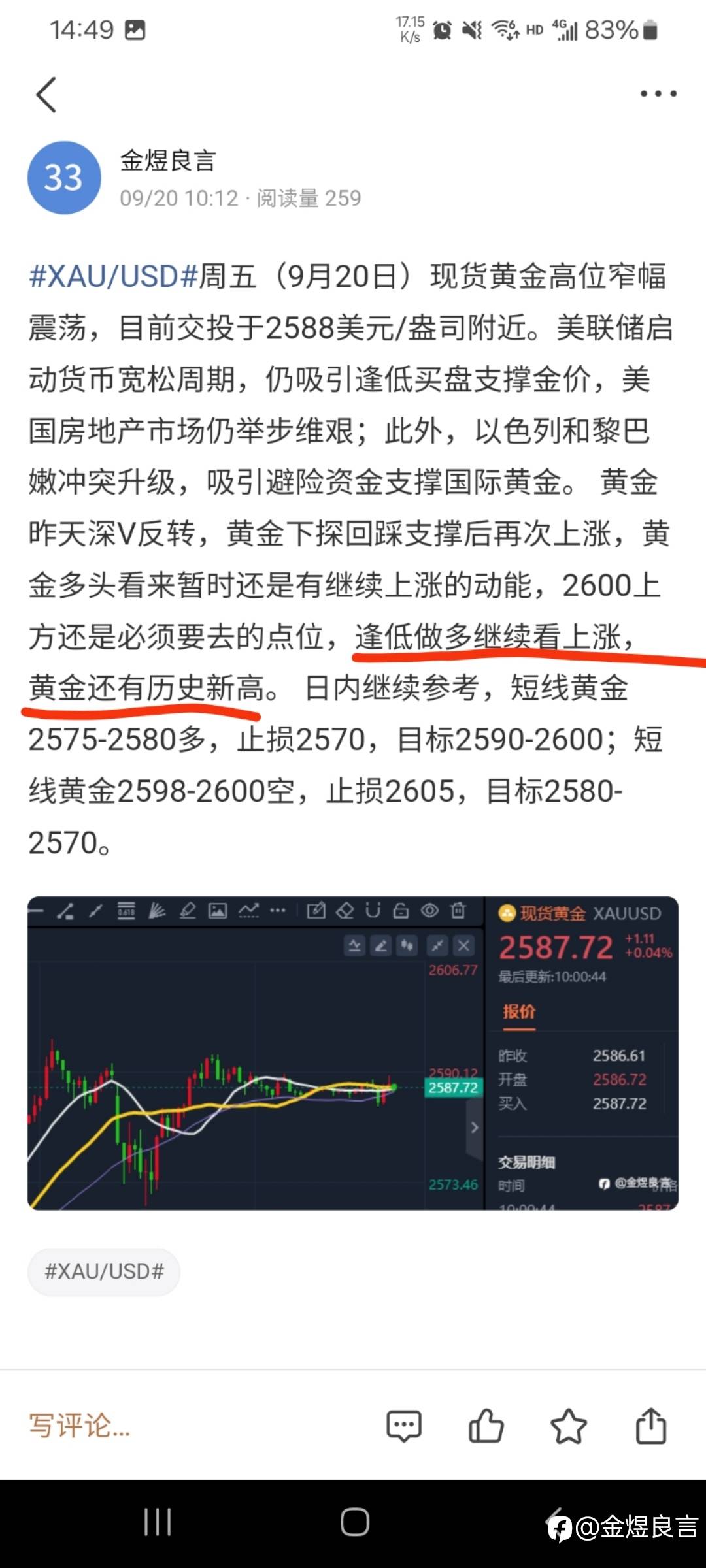Viewport: 706px width, 1568px height.
Task: Open the gold chart image in the post
Action: 353,1053
